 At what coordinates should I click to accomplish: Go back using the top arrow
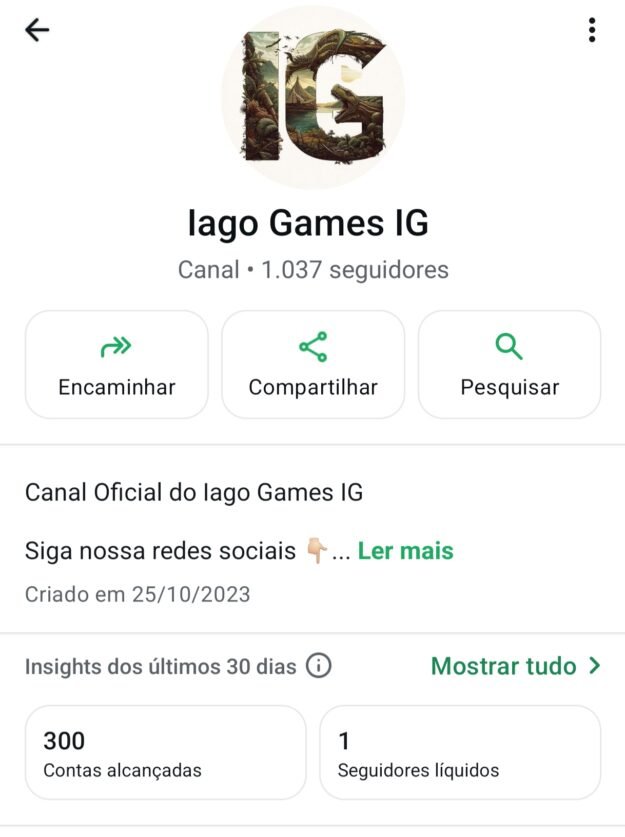pos(37,30)
